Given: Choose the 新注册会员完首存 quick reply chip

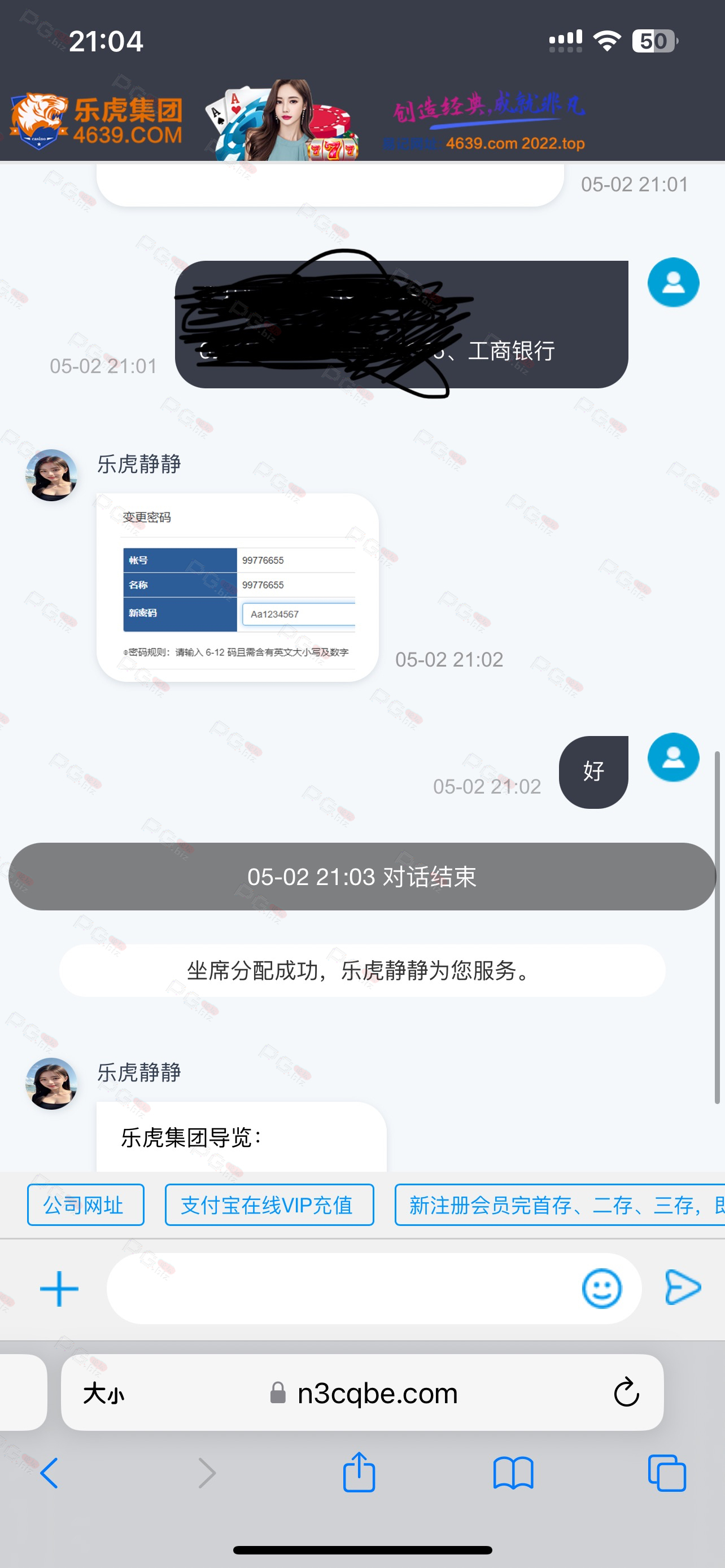Looking at the screenshot, I should point(560,1205).
